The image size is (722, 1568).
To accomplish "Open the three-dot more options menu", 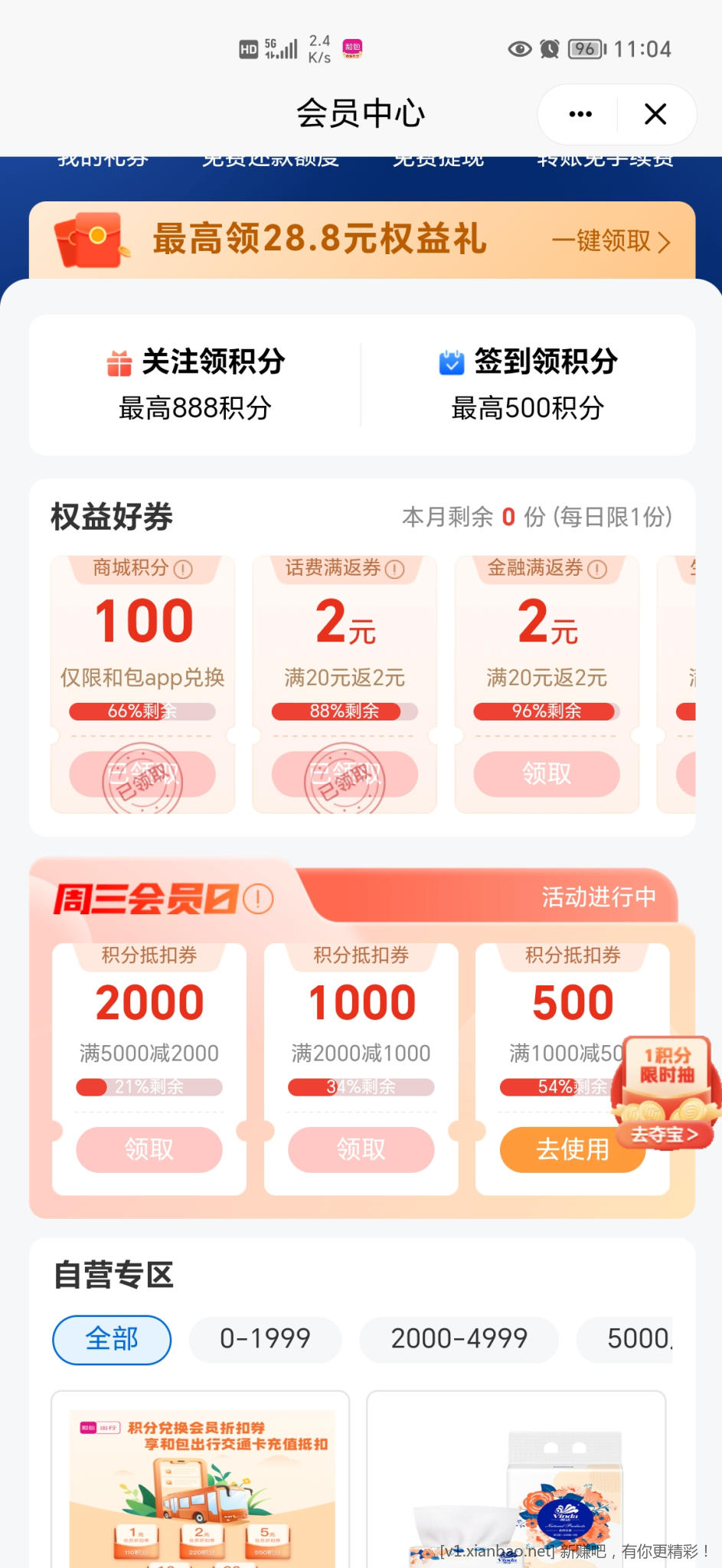I will pyautogui.click(x=580, y=114).
